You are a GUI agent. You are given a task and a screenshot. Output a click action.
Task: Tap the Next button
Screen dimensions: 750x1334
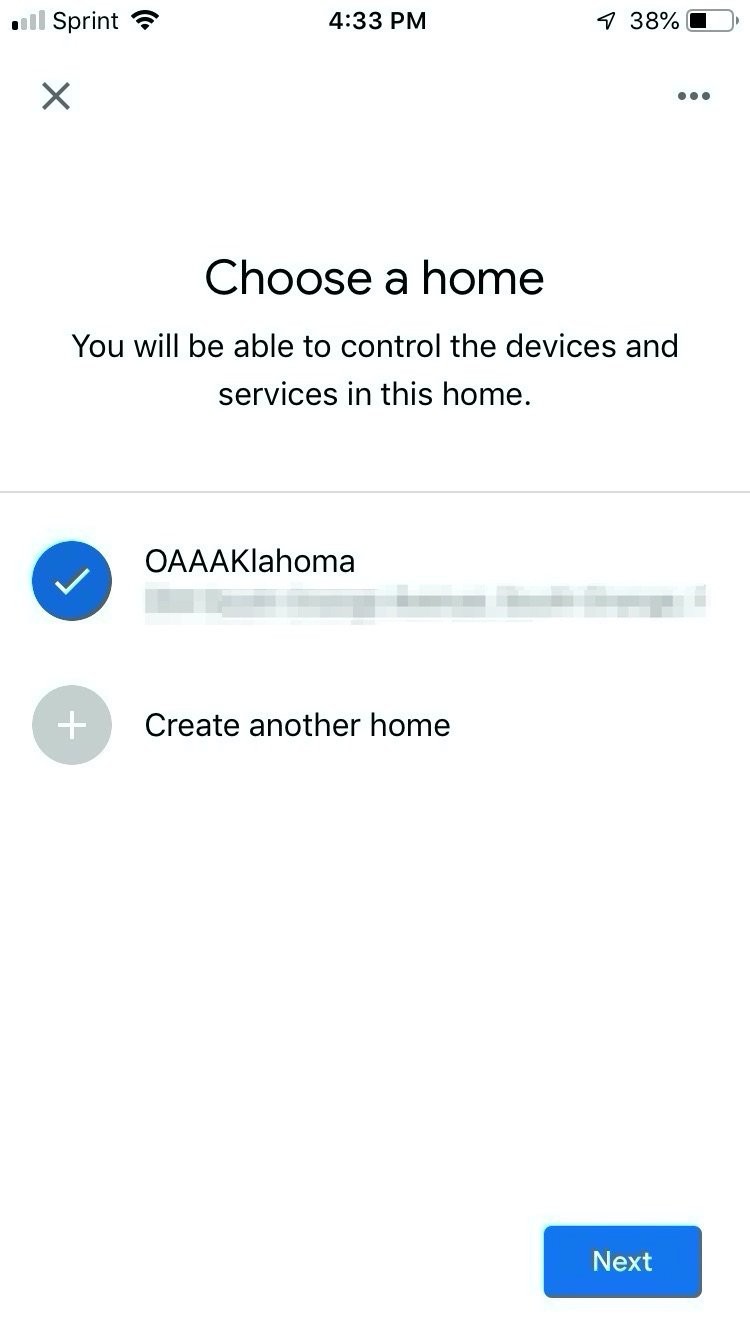click(622, 1261)
